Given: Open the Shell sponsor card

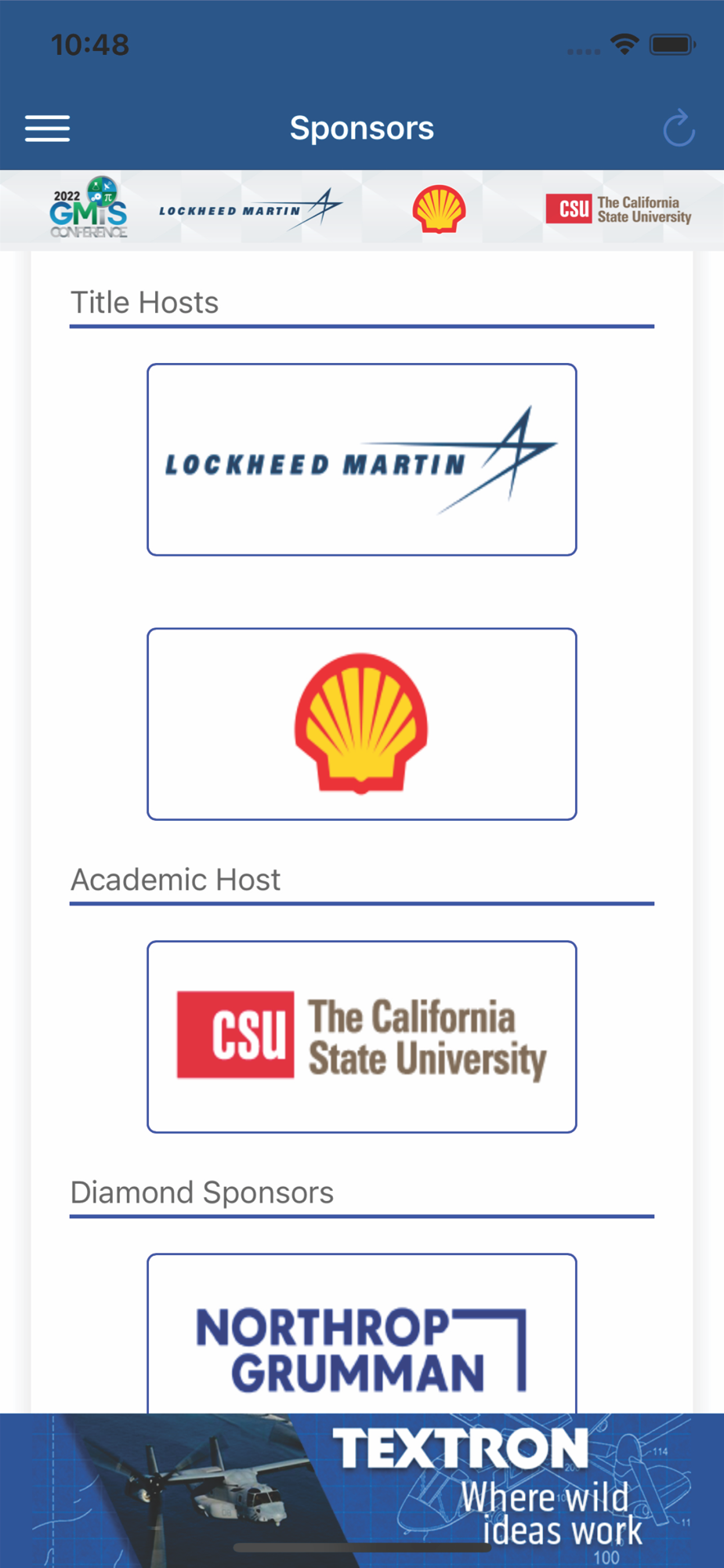Looking at the screenshot, I should click(x=361, y=724).
